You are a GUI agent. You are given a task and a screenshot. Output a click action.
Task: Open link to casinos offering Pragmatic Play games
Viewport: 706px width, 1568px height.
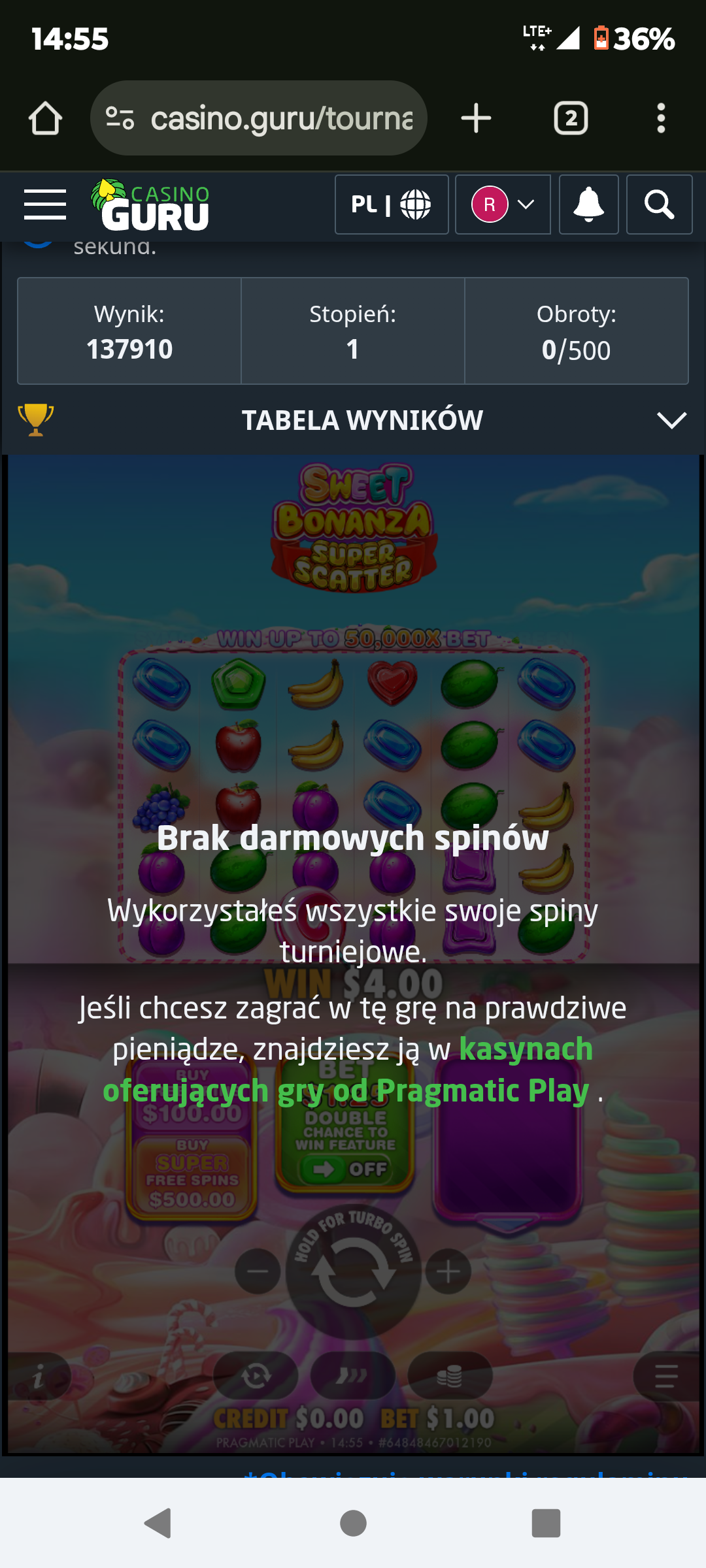346,1090
